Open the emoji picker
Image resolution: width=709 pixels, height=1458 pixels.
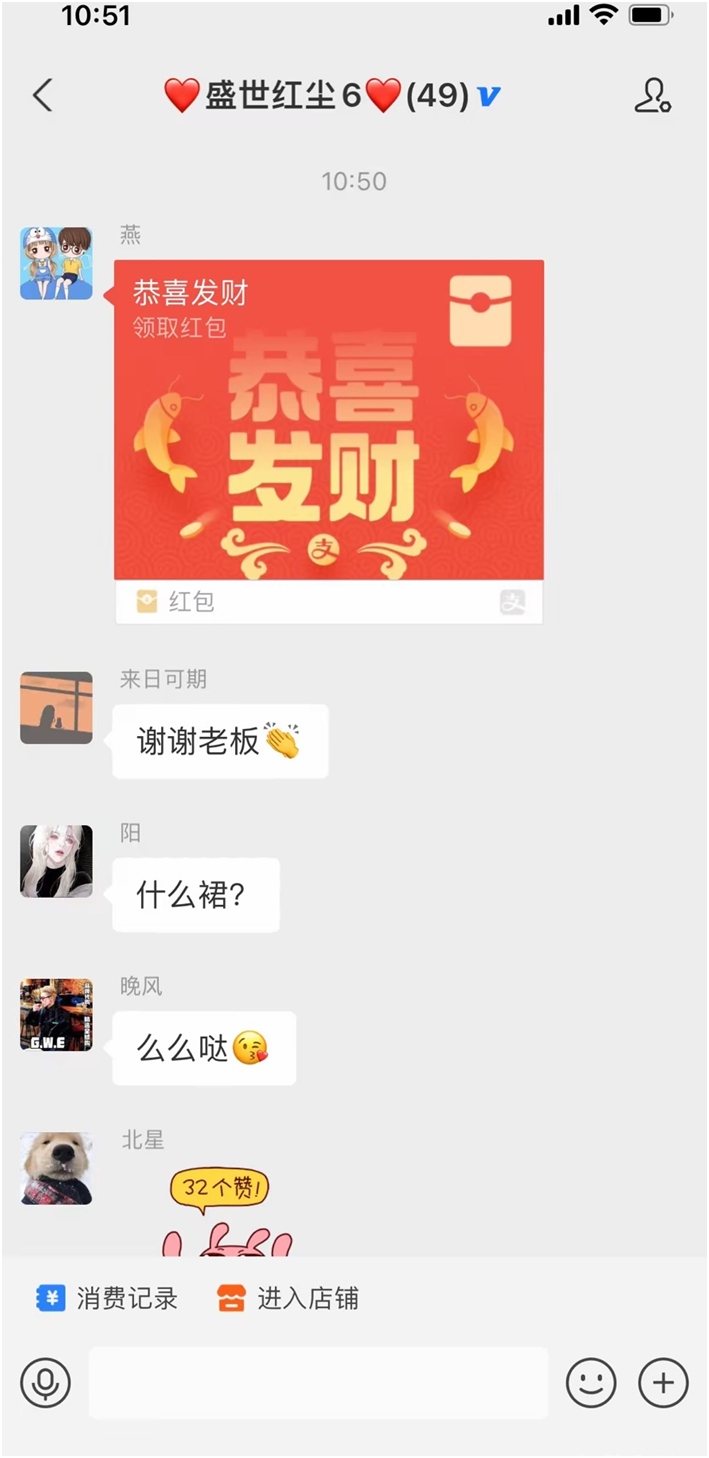(591, 1384)
